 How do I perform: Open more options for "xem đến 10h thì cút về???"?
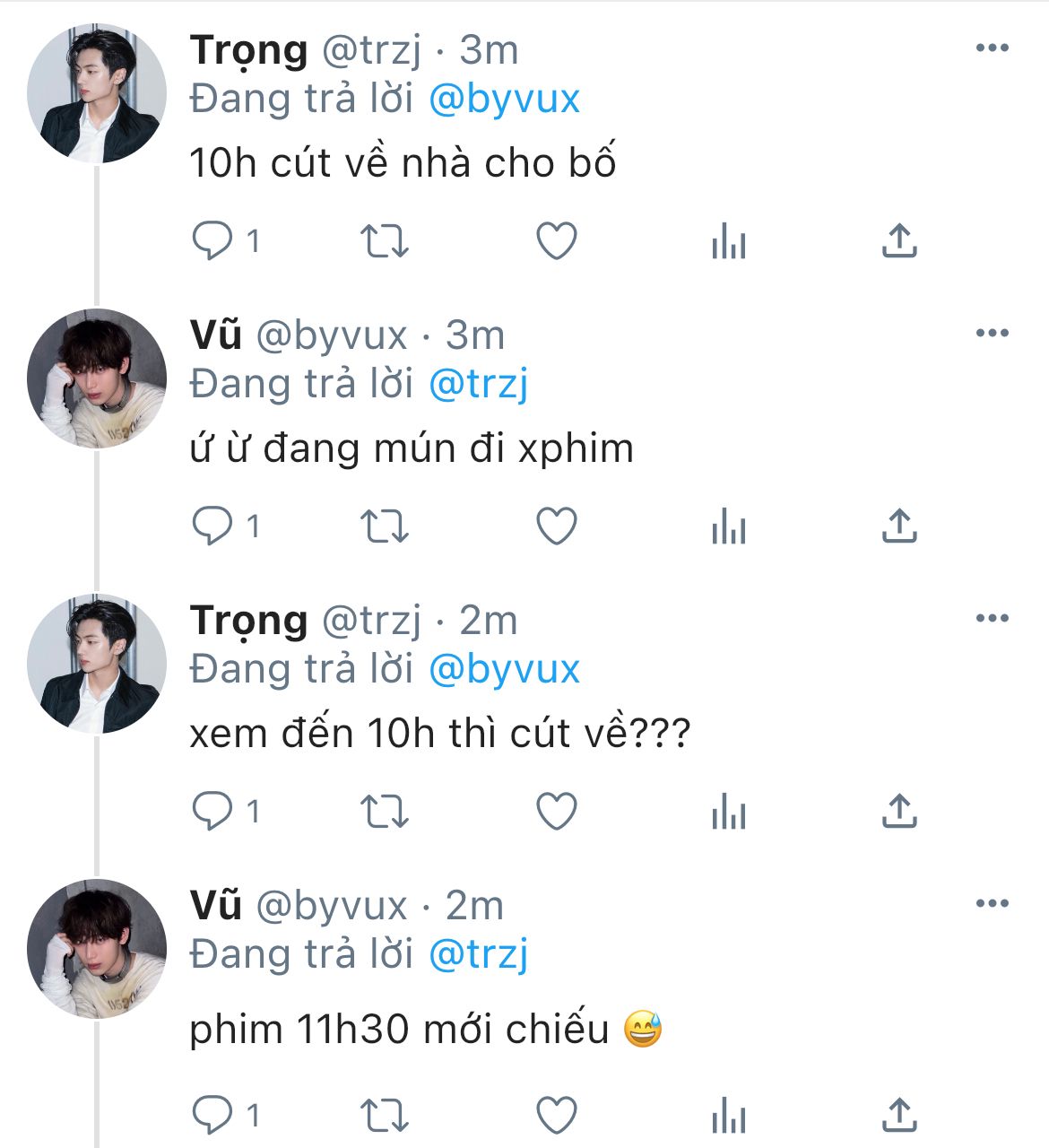pyautogui.click(x=992, y=619)
